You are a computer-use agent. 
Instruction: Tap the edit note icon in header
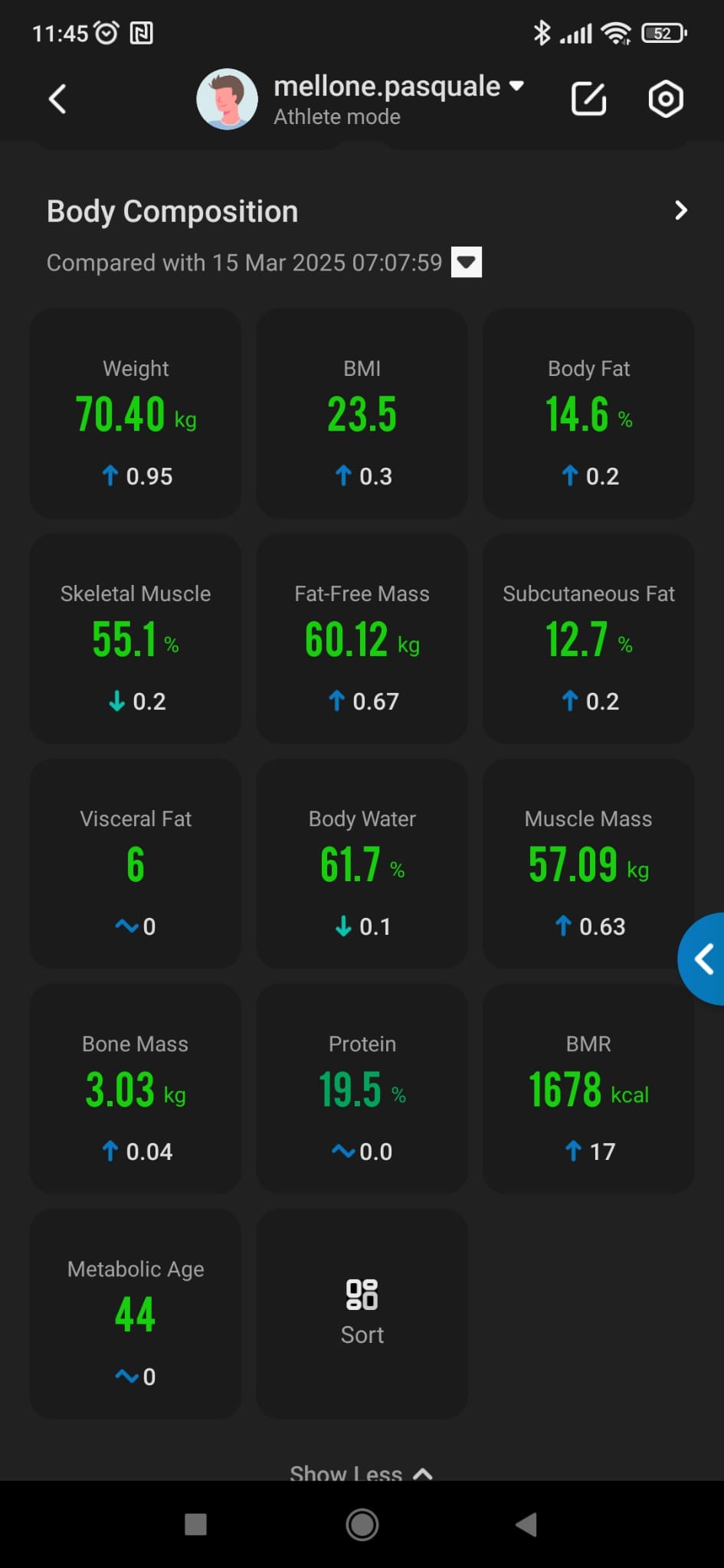pyautogui.click(x=589, y=100)
